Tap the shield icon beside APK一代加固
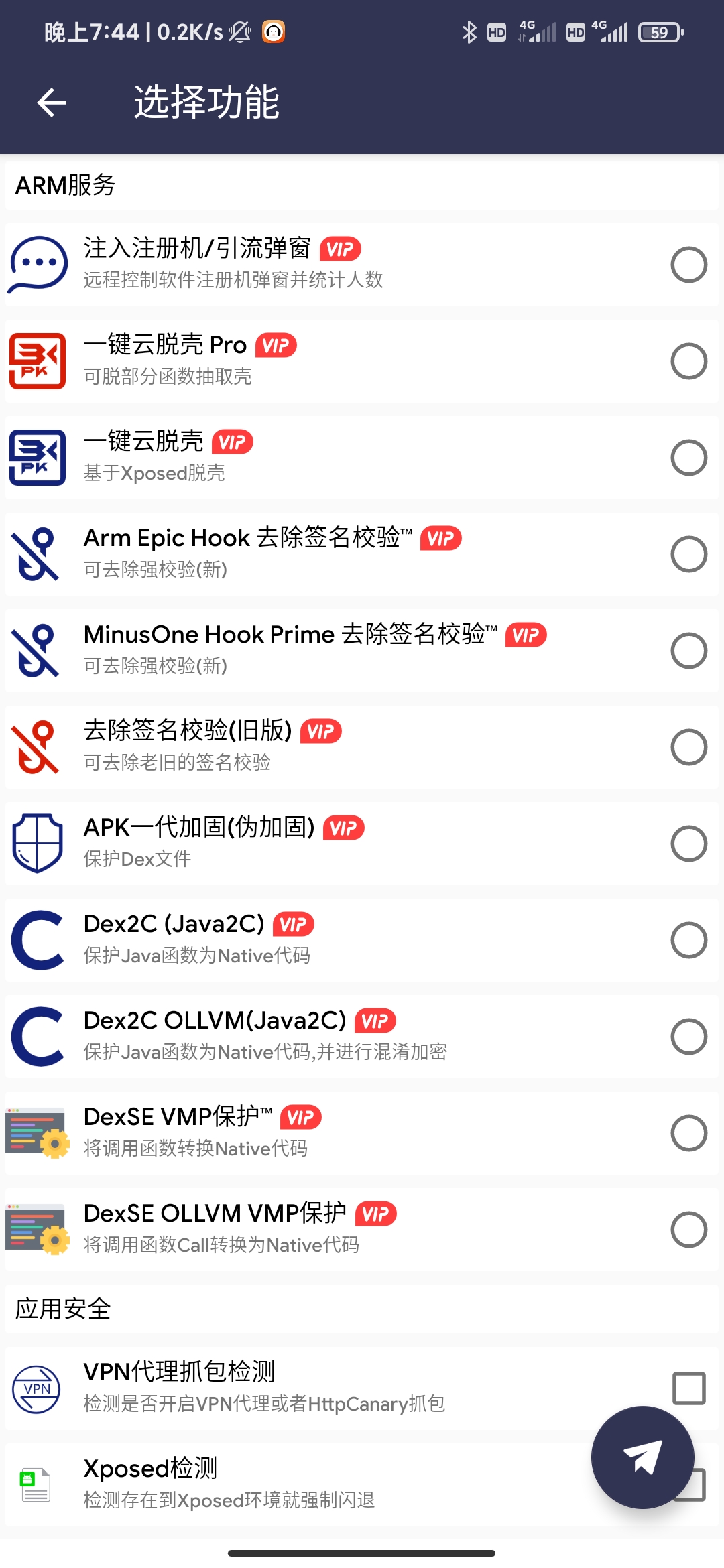This screenshot has height=1568, width=724. [38, 843]
